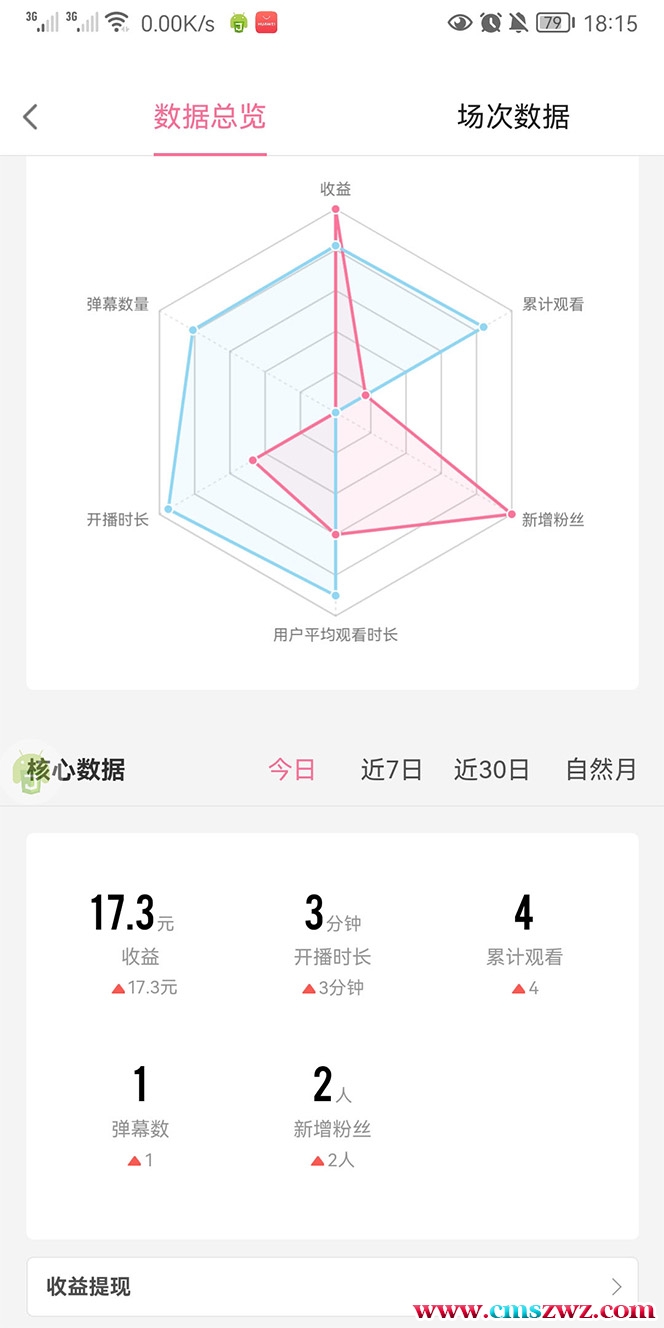Switch core data to 自然月
This screenshot has height=1328, width=664.
(601, 770)
